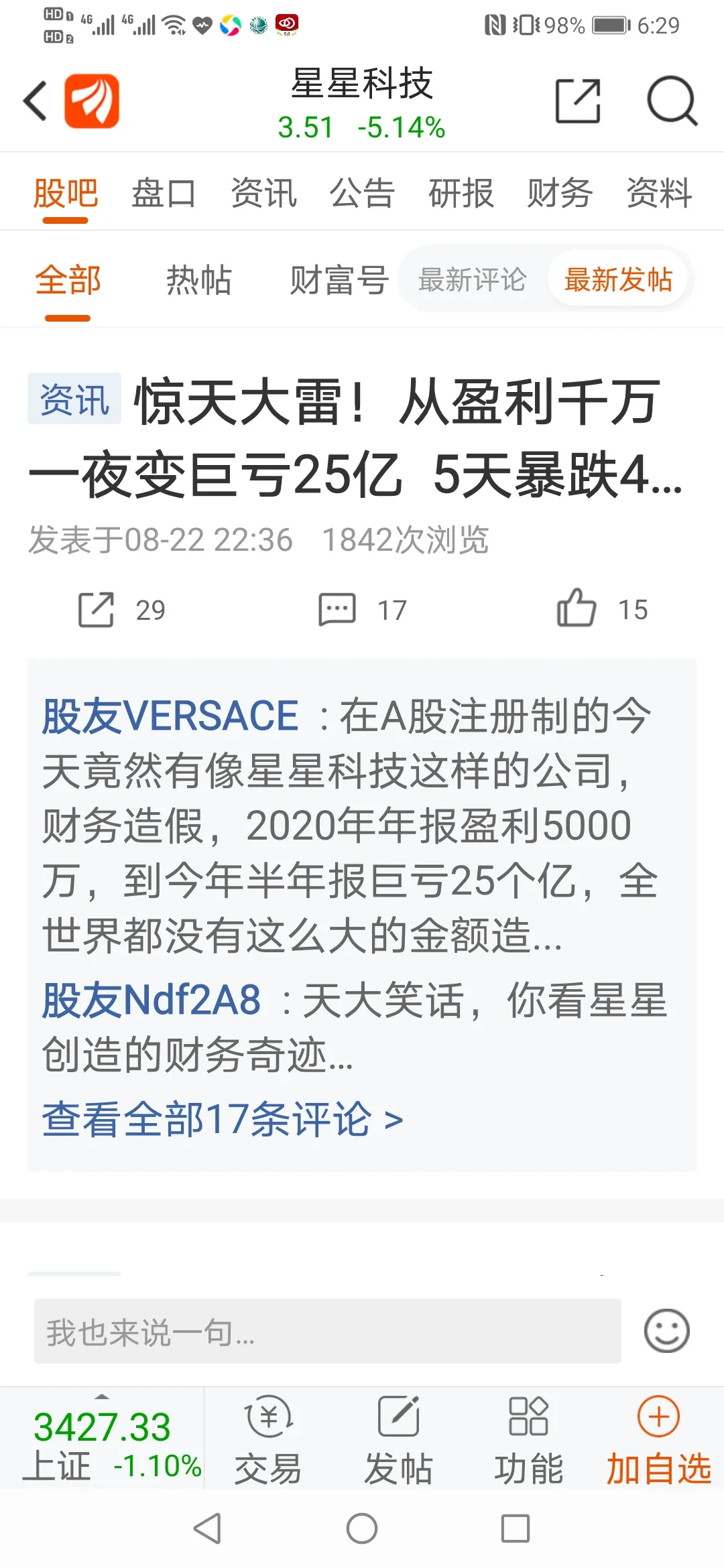Create a new post with 发帖
The width and height of the screenshot is (724, 1568).
398,1439
